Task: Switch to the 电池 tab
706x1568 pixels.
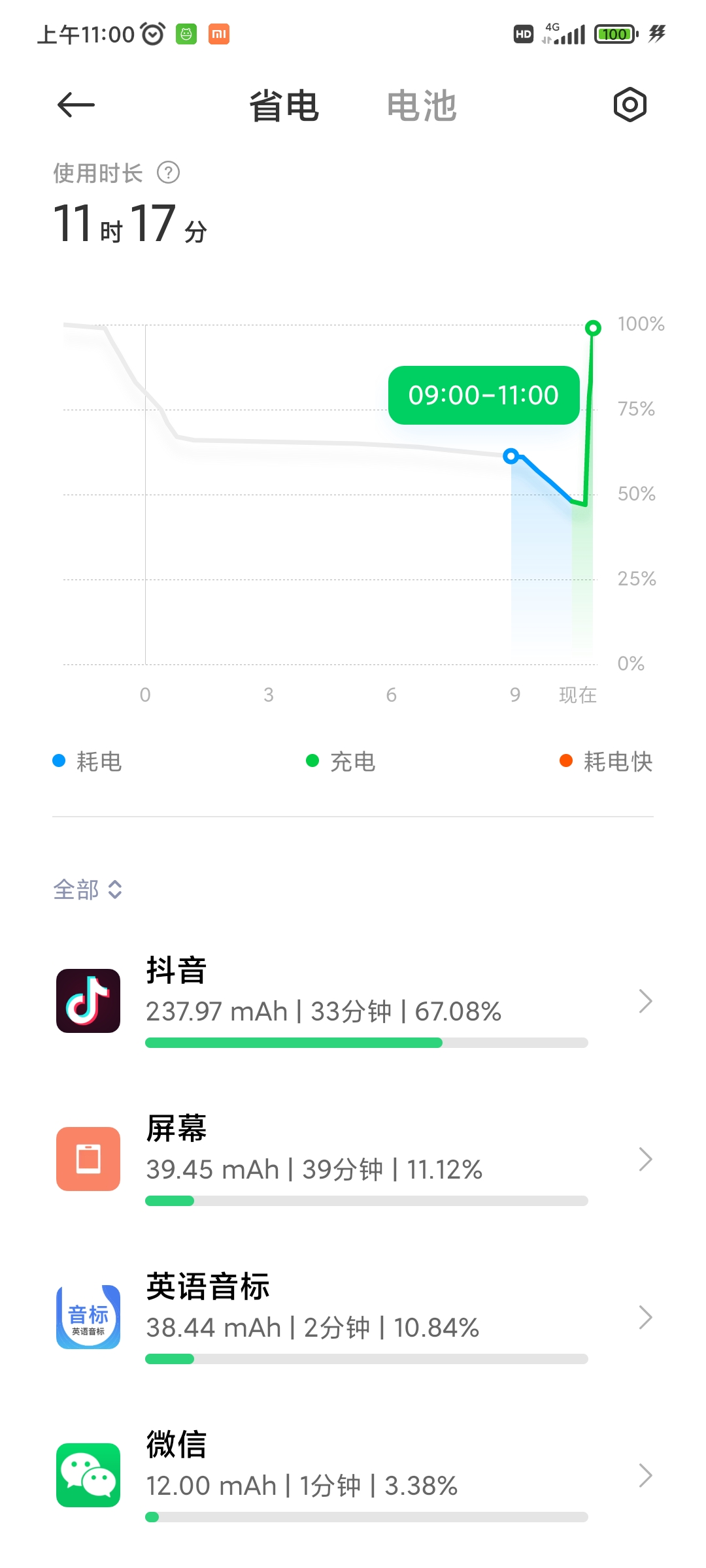Action: (422, 106)
